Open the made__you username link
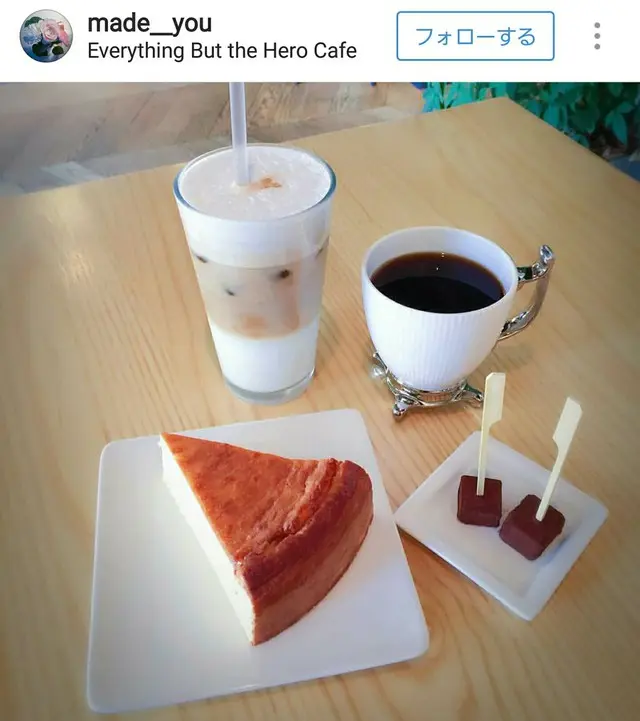Viewport: 640px width, 721px height. click(x=150, y=23)
